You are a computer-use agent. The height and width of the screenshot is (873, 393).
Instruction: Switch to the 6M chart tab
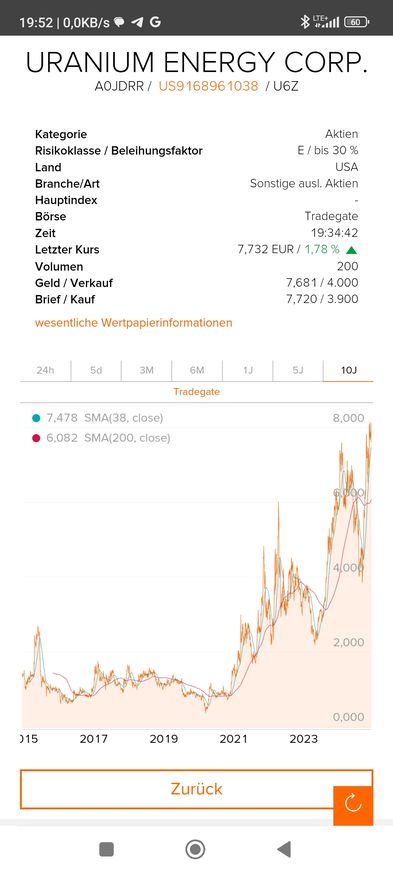point(197,370)
